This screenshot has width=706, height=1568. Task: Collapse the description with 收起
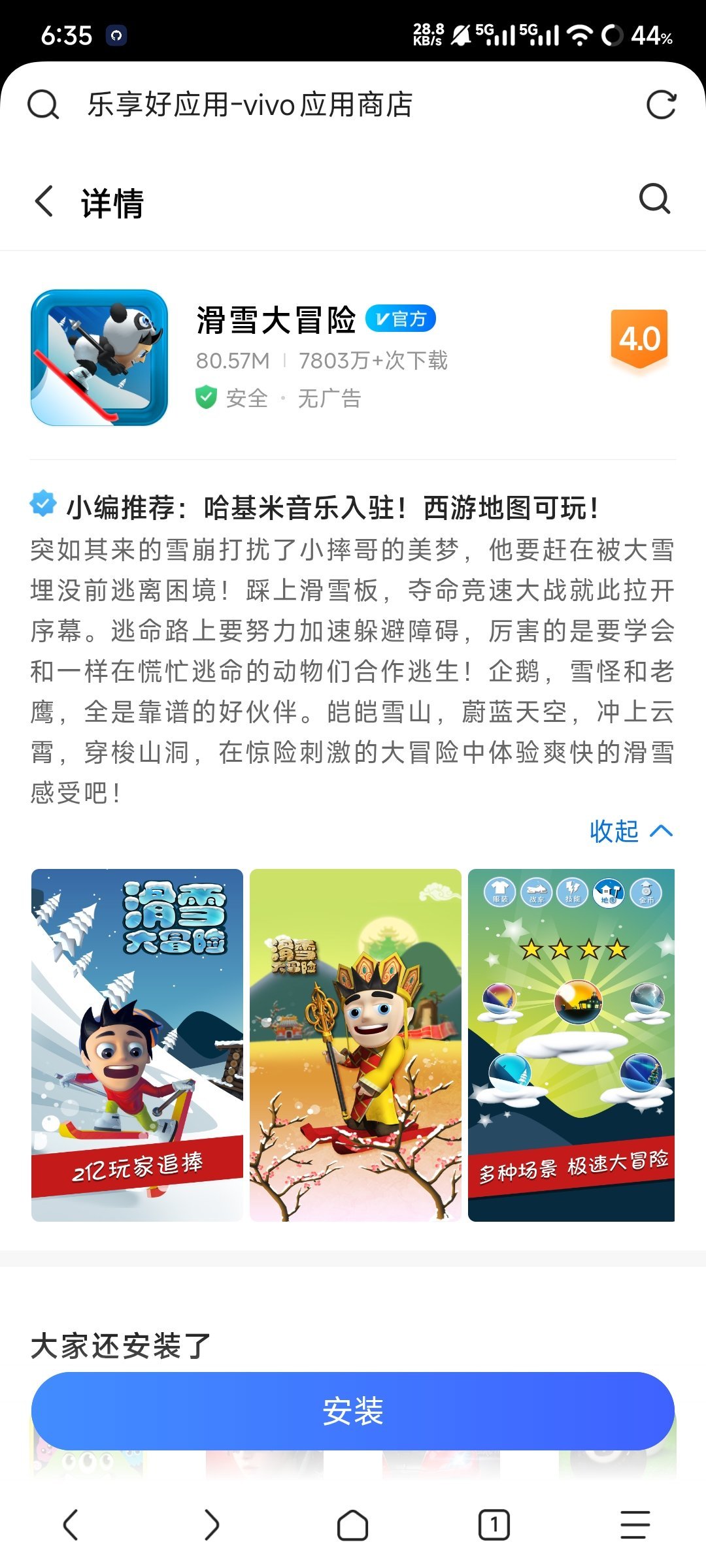630,831
